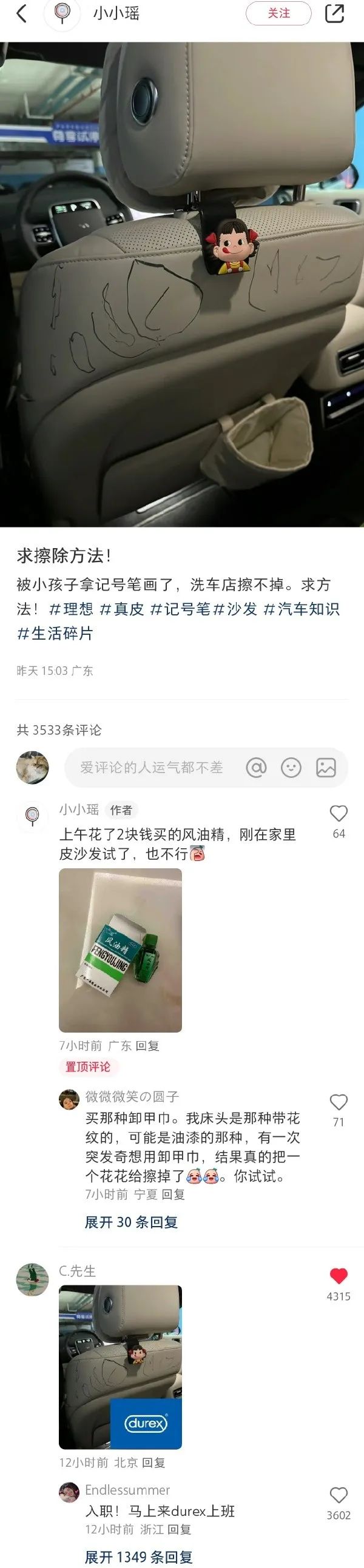View the 风油精 photo in comment
Viewport: 364px width, 1568px height.
click(120, 950)
